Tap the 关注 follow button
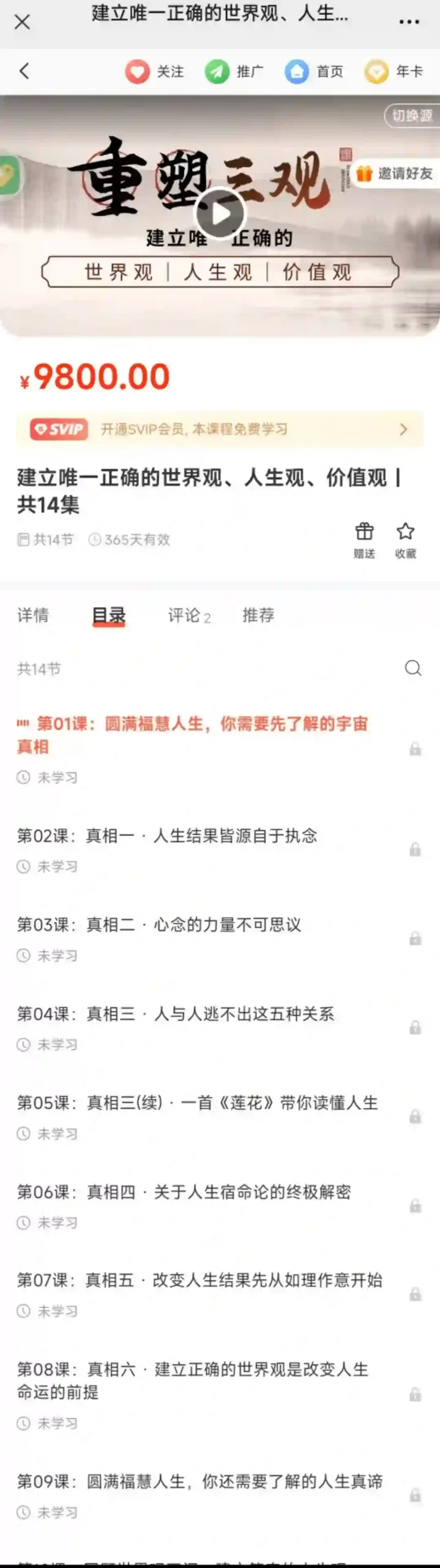440x1568 pixels. click(154, 72)
